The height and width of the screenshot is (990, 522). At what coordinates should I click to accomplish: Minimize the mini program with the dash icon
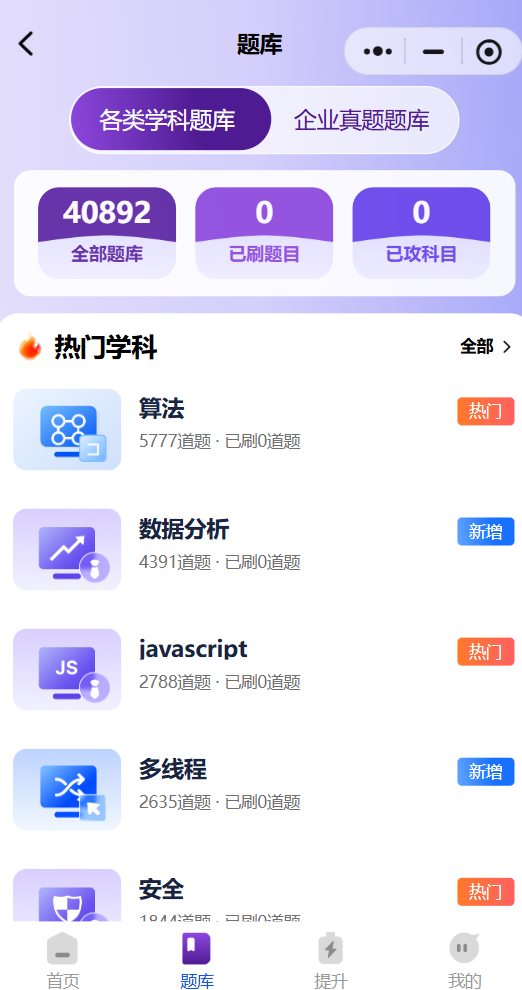coord(434,51)
